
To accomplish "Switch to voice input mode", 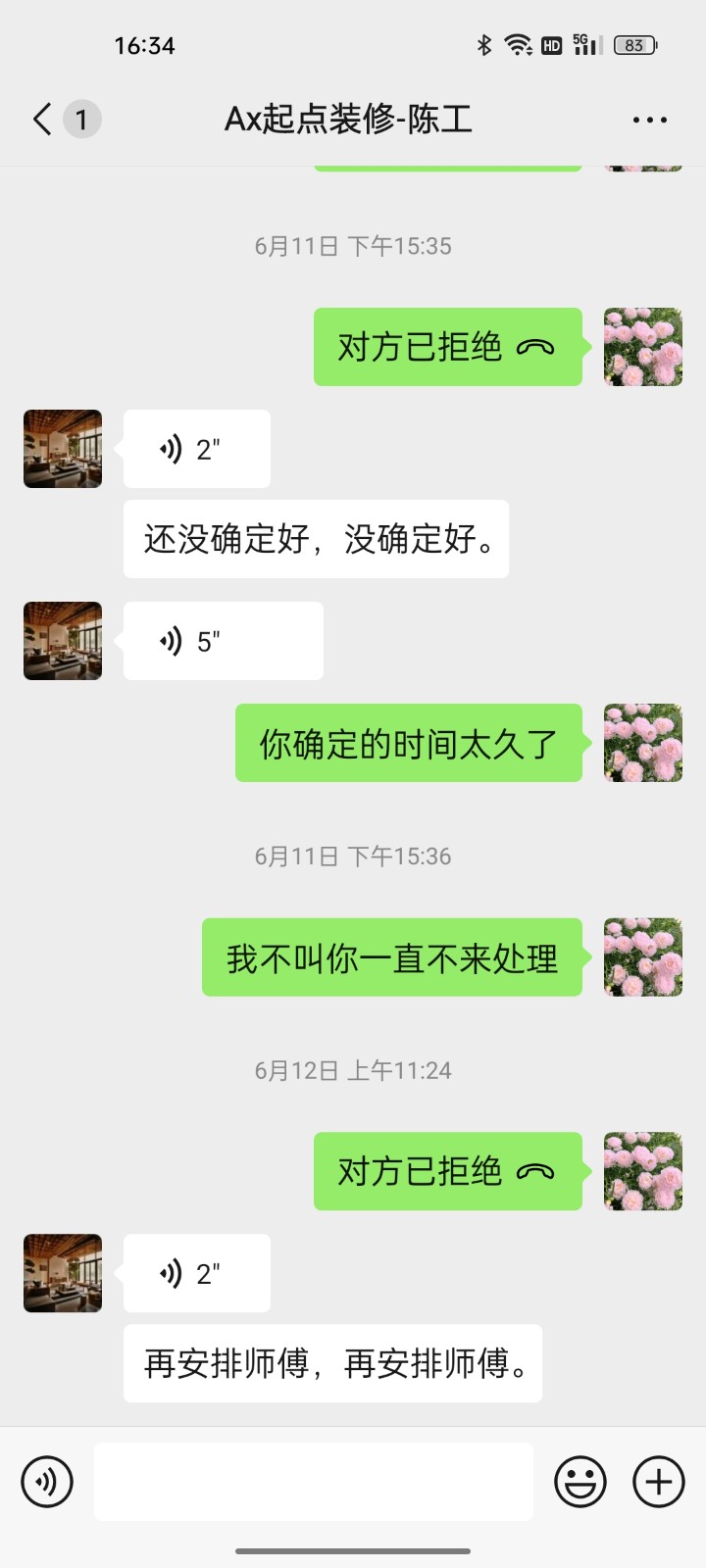I will (x=47, y=1481).
